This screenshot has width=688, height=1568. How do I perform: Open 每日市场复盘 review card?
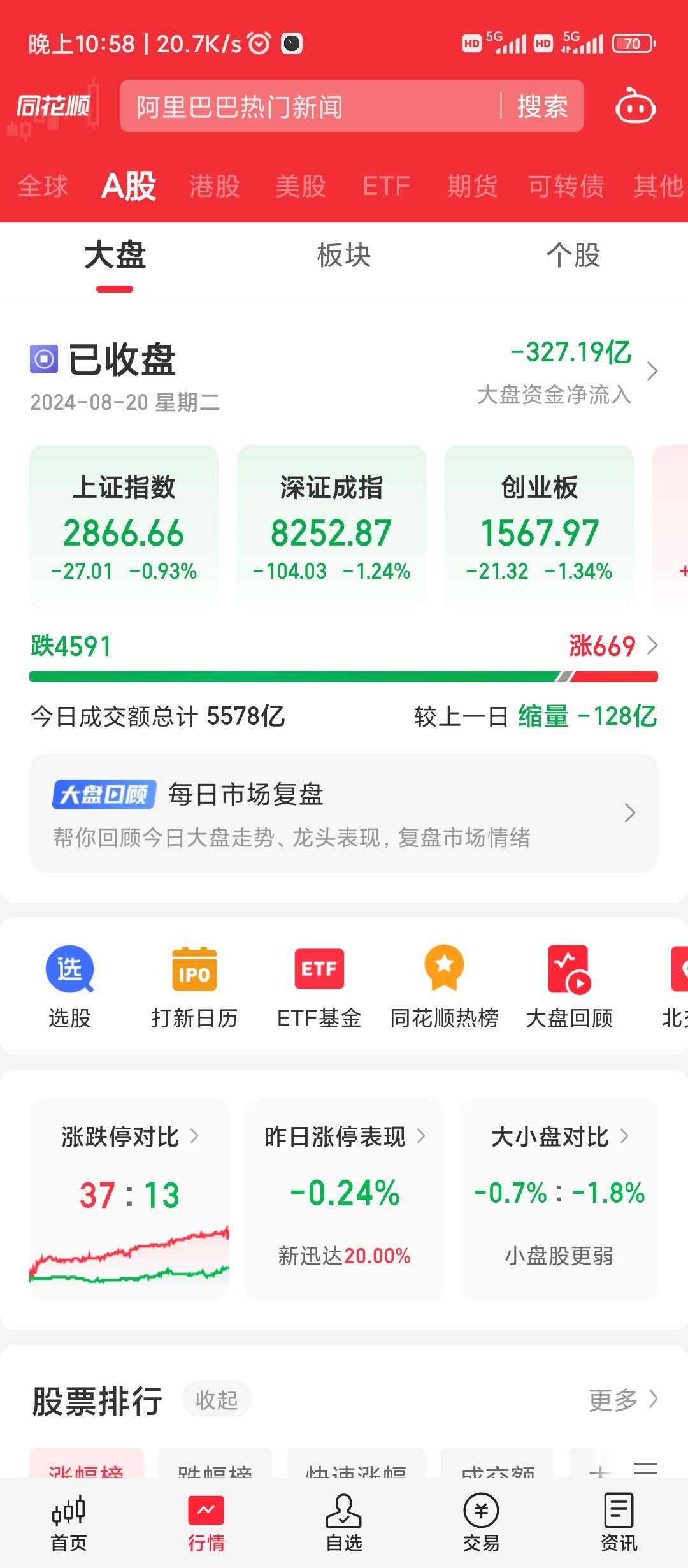click(x=344, y=813)
